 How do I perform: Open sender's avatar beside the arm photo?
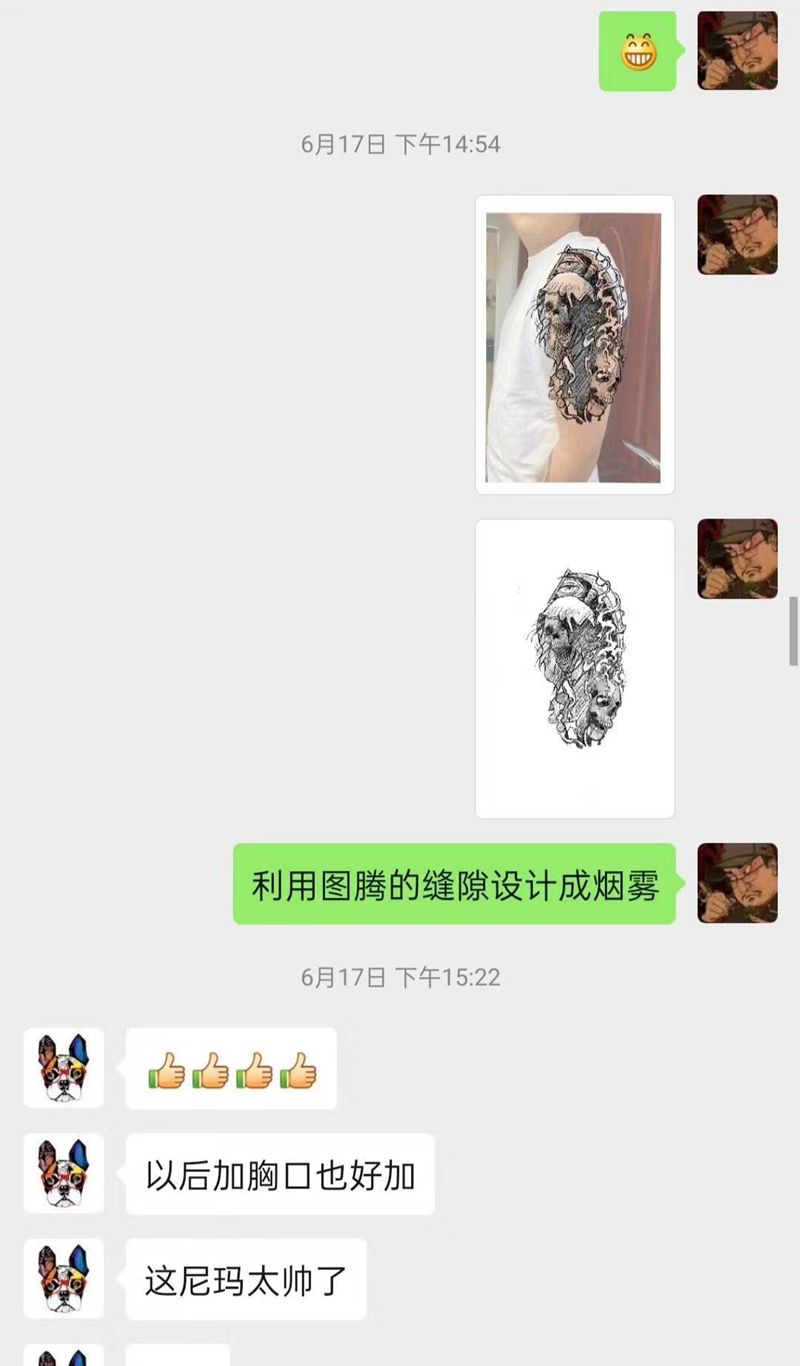(737, 235)
